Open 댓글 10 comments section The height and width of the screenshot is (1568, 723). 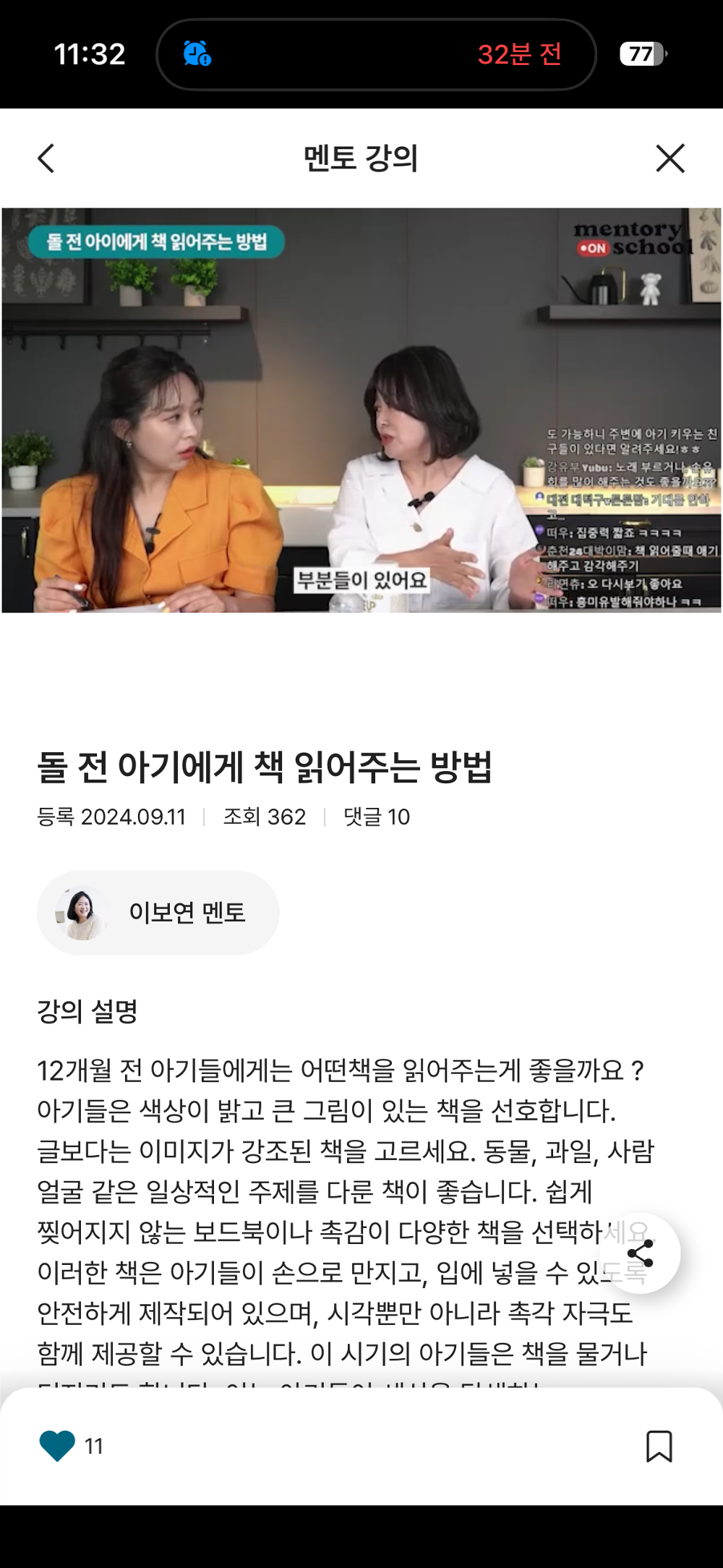click(376, 817)
